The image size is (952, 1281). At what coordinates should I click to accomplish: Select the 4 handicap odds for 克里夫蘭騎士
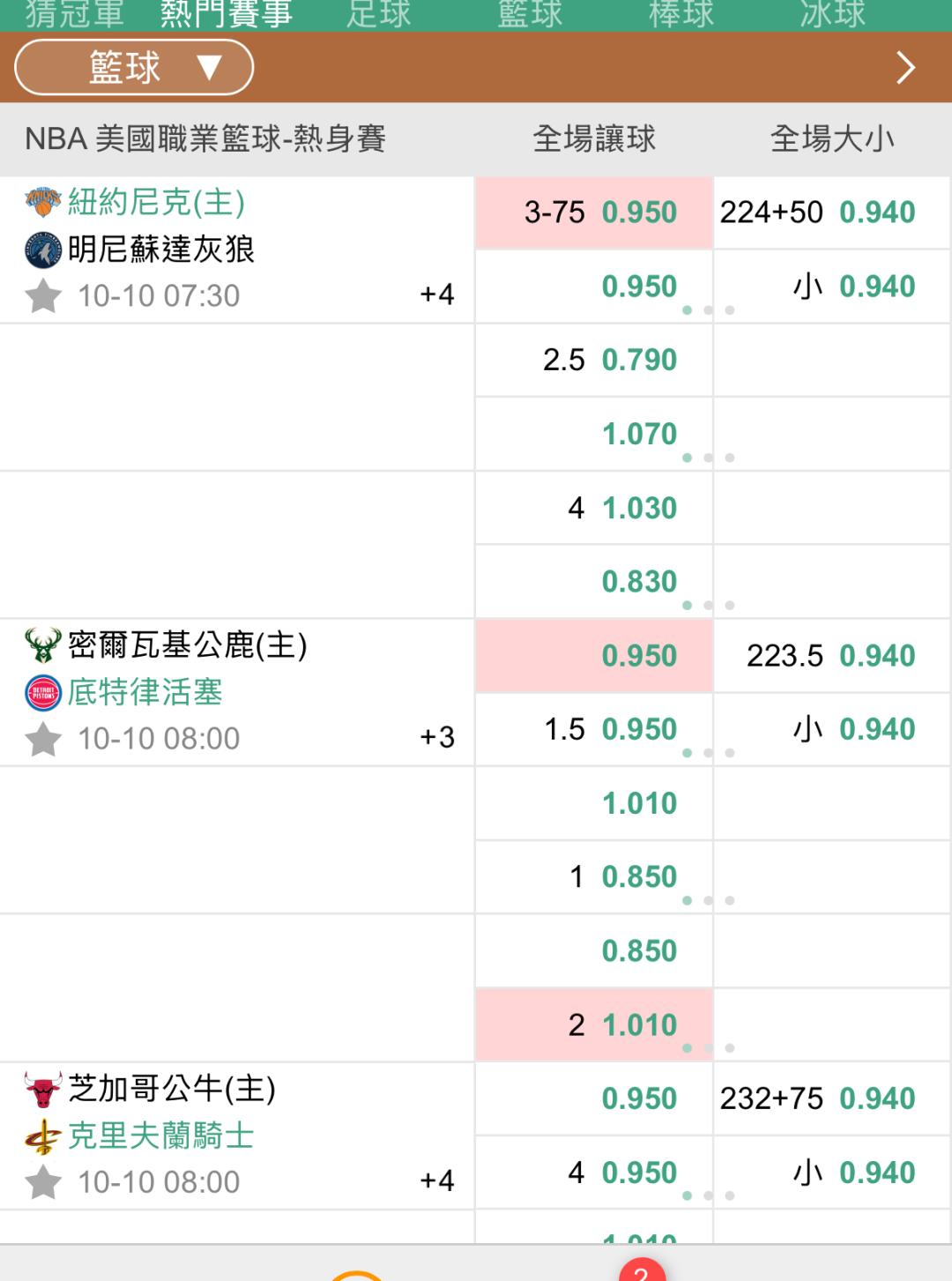(594, 1173)
